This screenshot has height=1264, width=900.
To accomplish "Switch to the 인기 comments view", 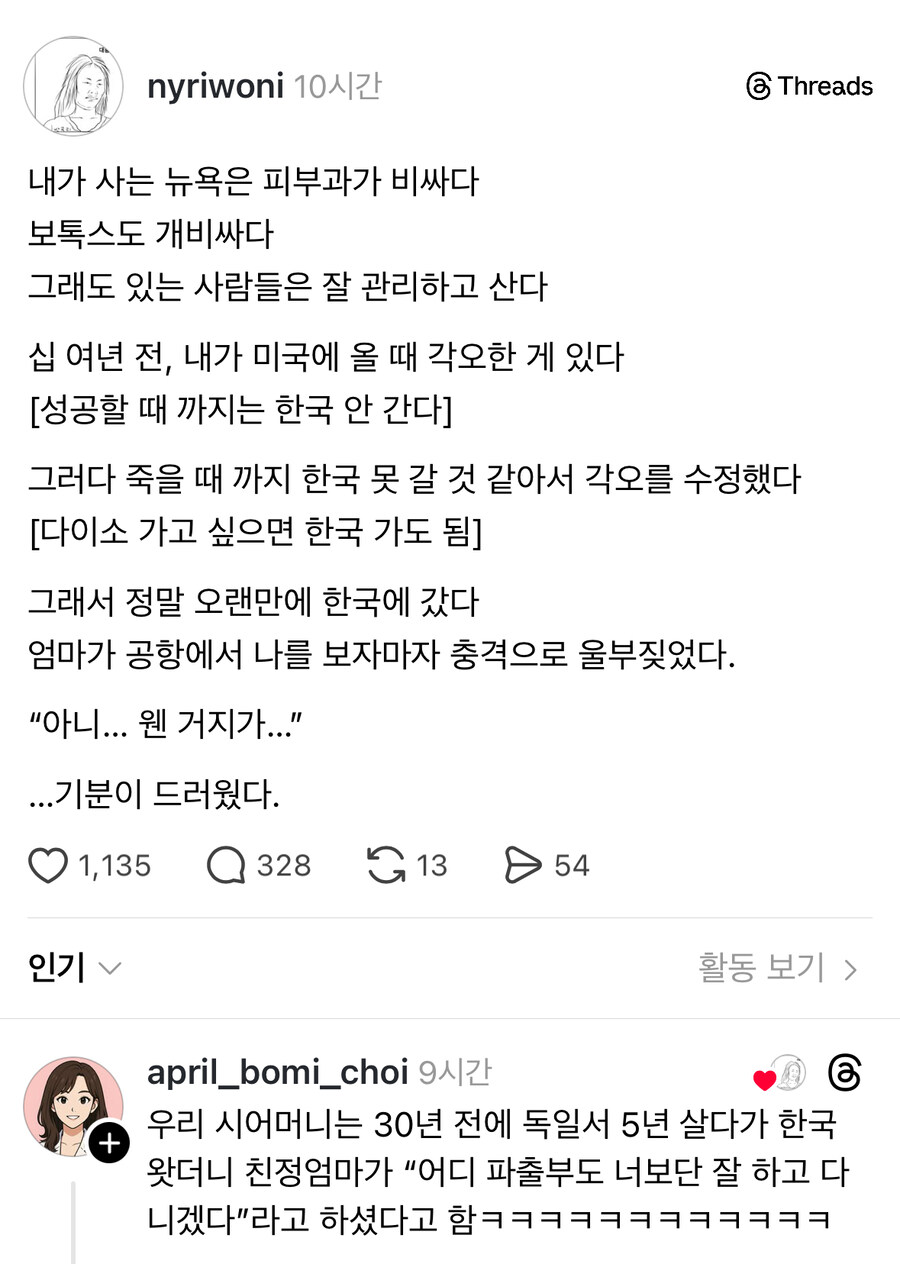I will [x=54, y=967].
